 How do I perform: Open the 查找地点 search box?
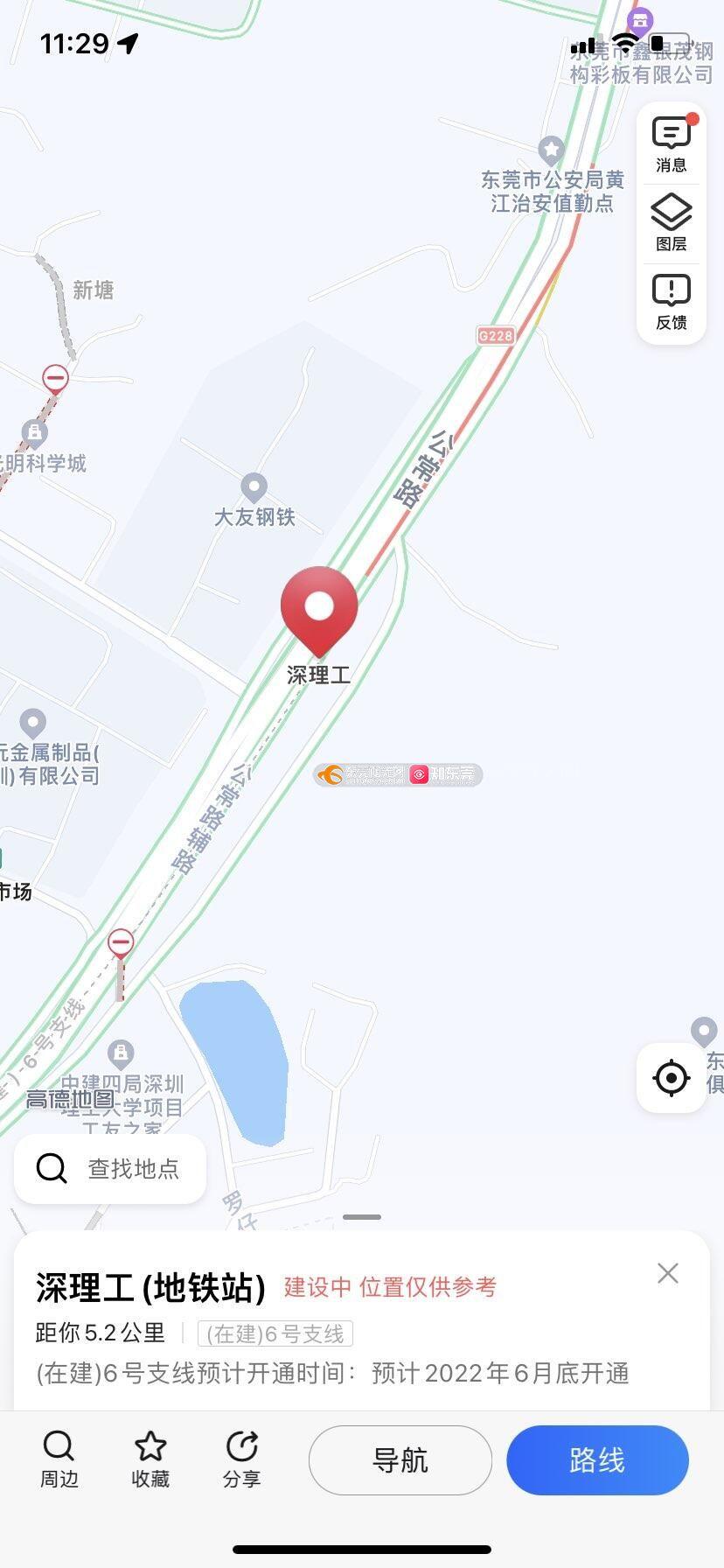[110, 1168]
